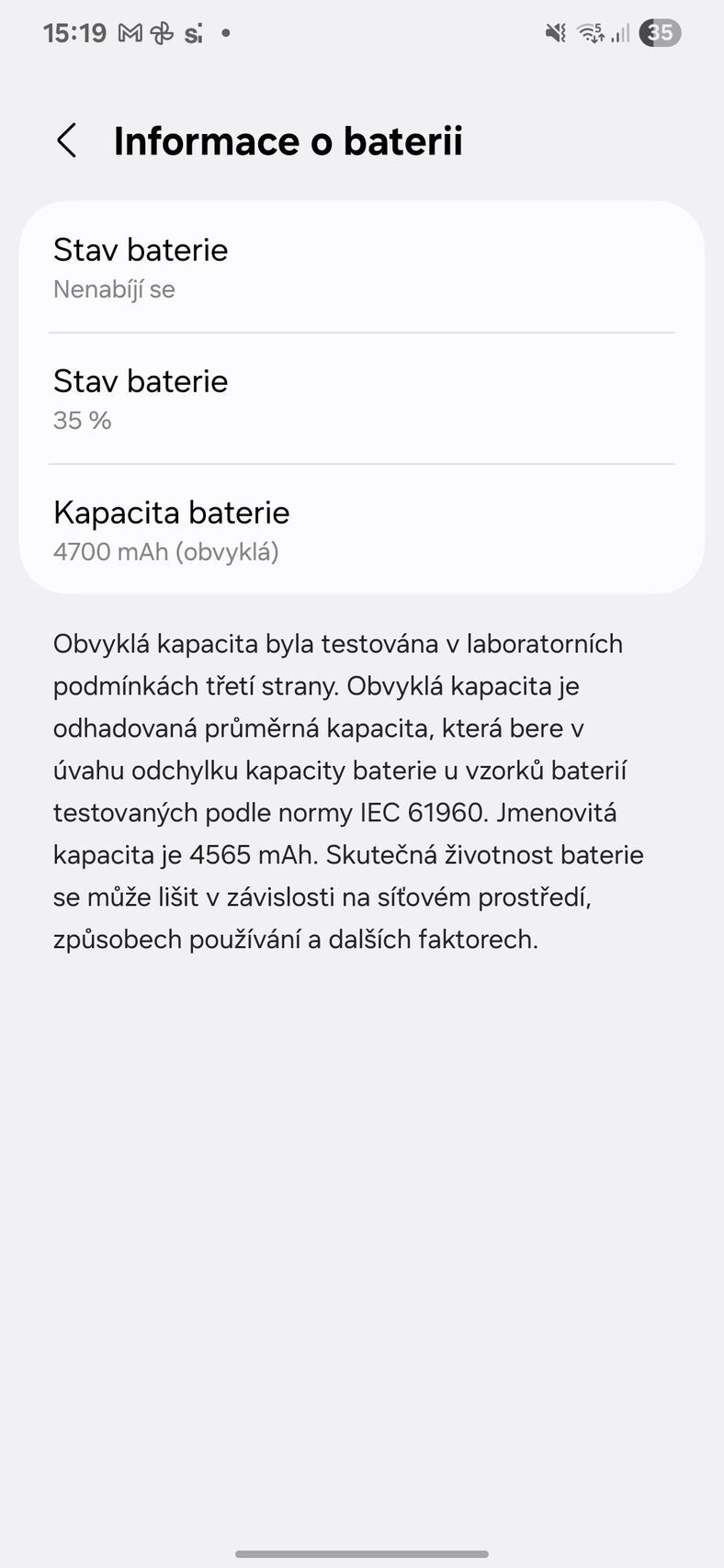Click the 35 % battery level text
Image resolution: width=724 pixels, height=1568 pixels.
point(81,420)
